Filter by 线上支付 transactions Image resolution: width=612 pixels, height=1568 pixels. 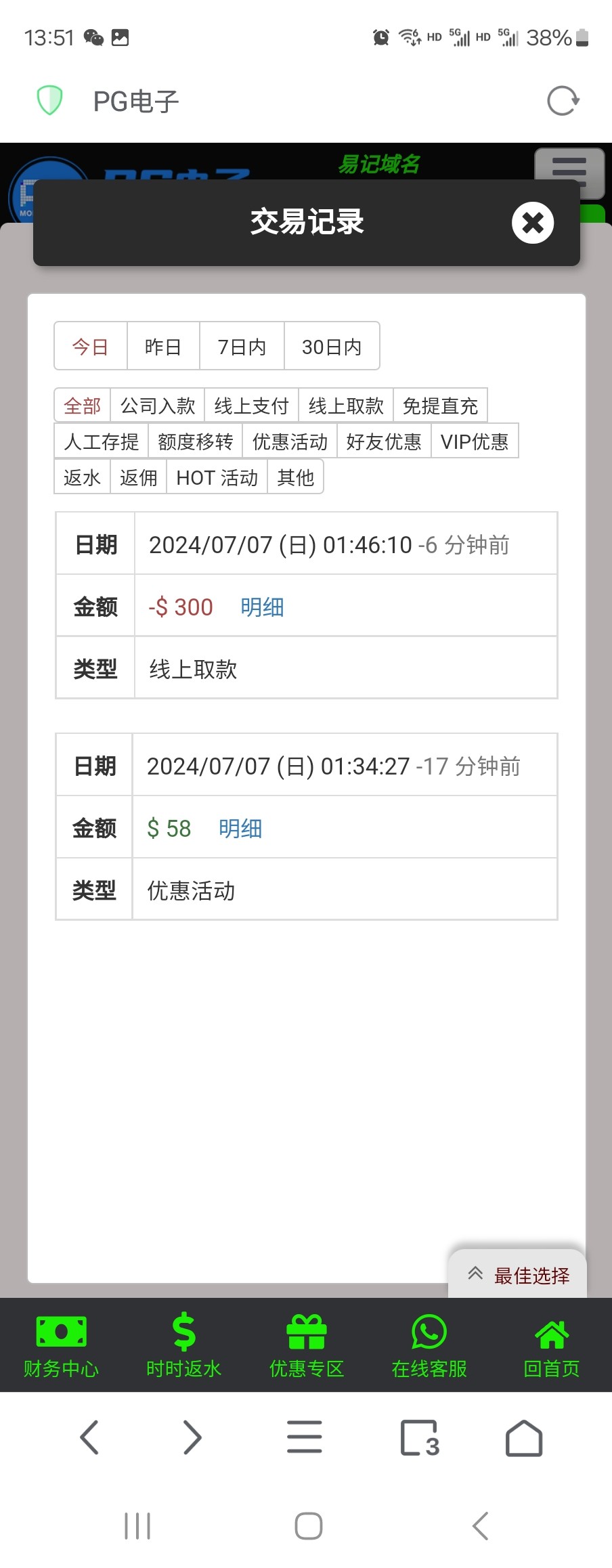pyautogui.click(x=252, y=406)
